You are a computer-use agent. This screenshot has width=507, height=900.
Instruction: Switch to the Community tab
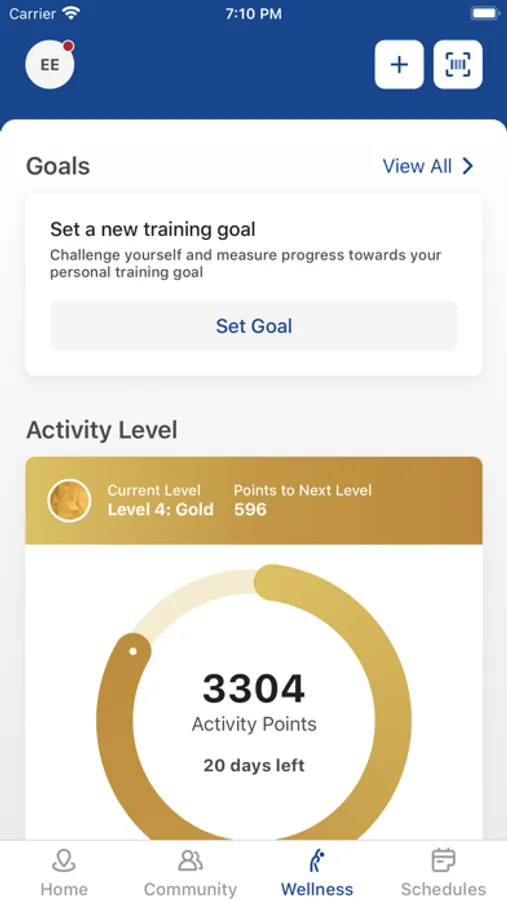tap(190, 872)
